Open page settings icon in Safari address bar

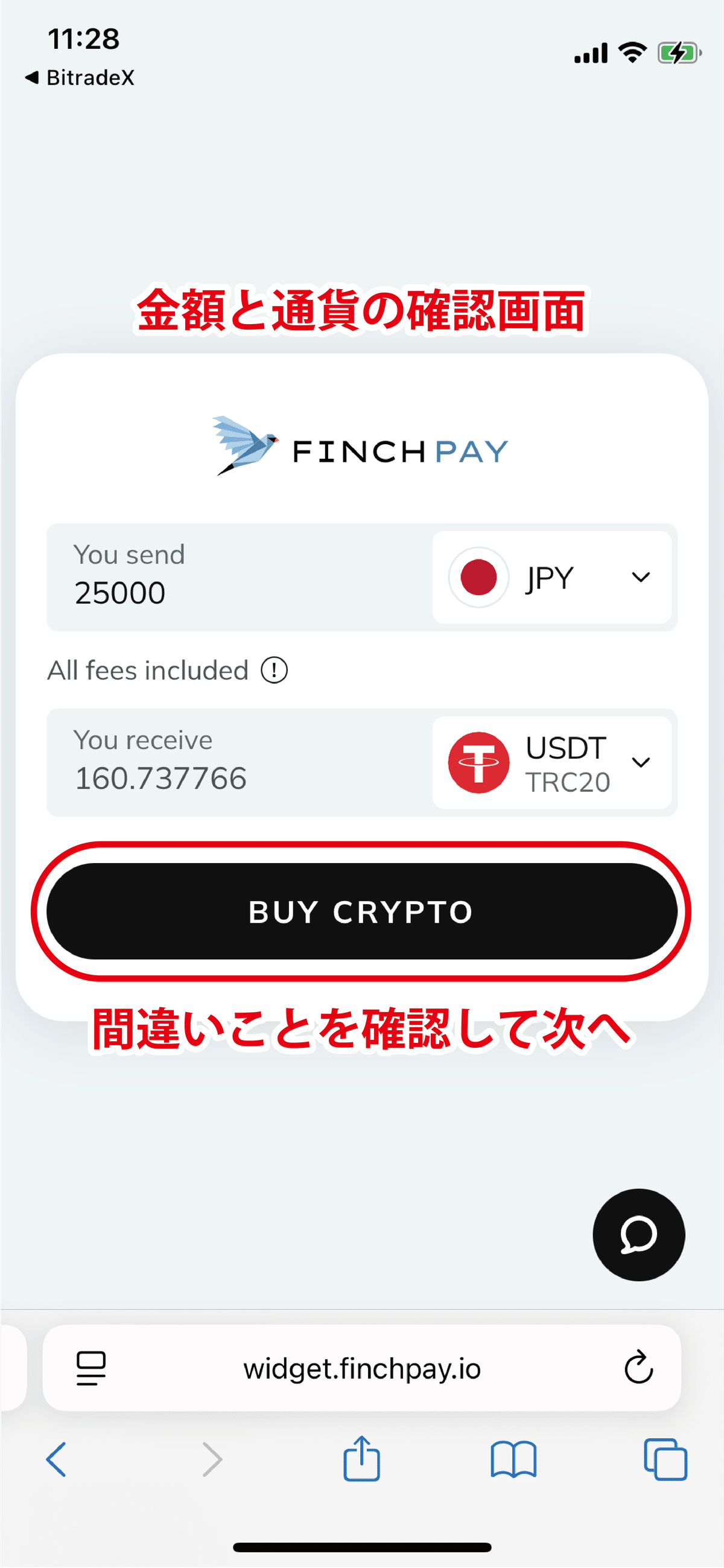click(x=90, y=1368)
